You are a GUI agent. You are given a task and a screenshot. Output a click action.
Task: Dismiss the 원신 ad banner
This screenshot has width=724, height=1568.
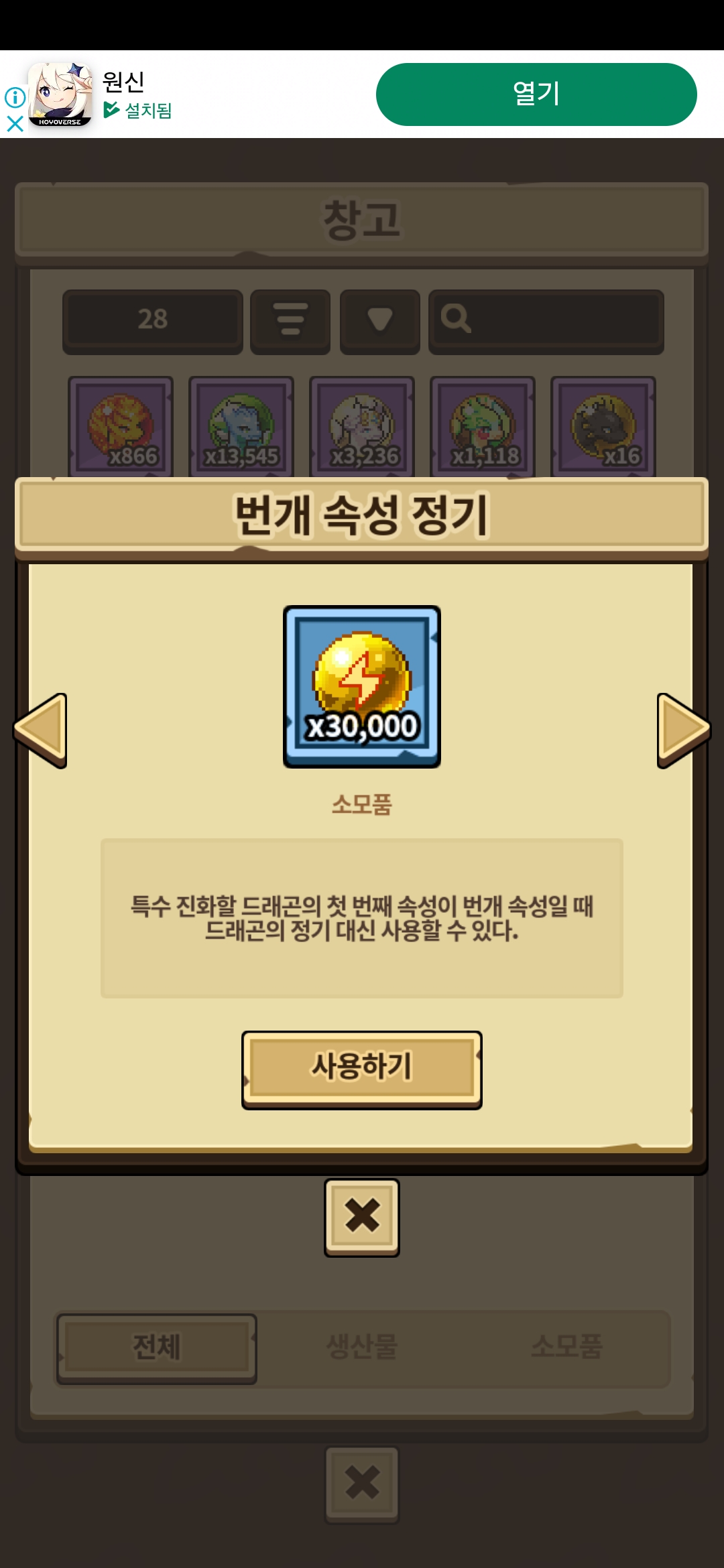(15, 124)
